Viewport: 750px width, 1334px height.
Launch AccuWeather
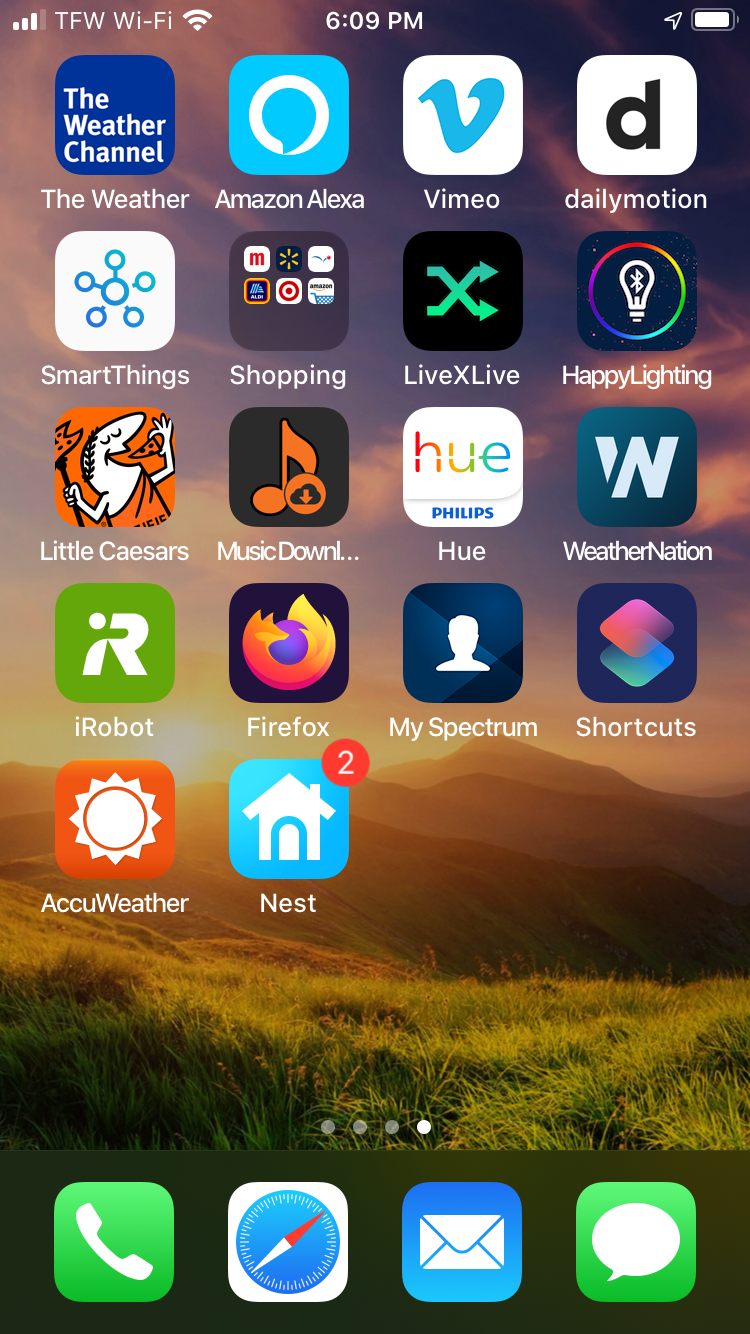tap(115, 819)
